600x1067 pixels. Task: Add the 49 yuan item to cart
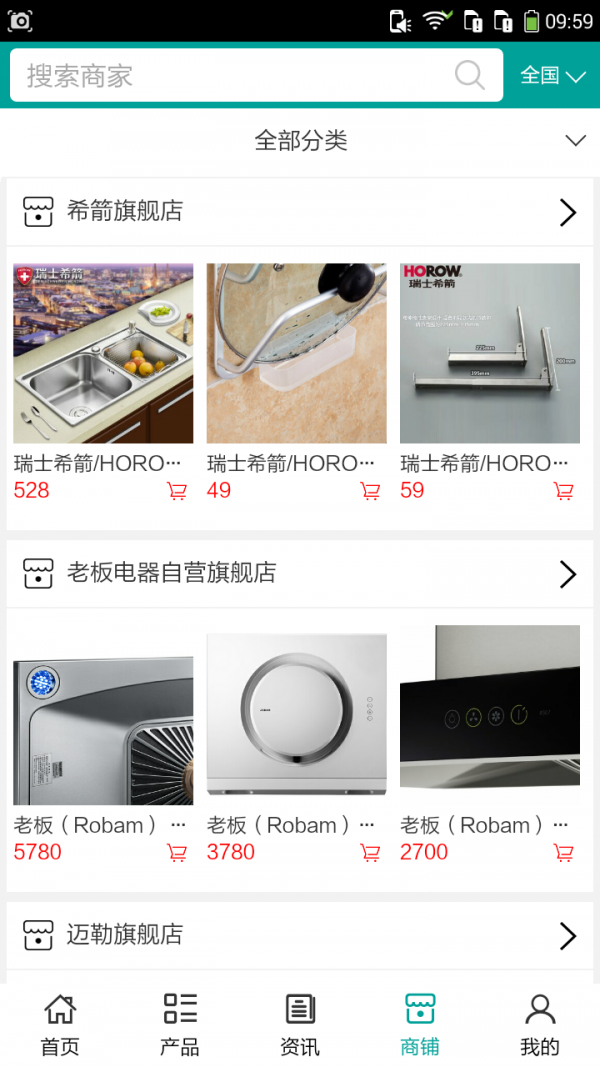click(x=370, y=491)
